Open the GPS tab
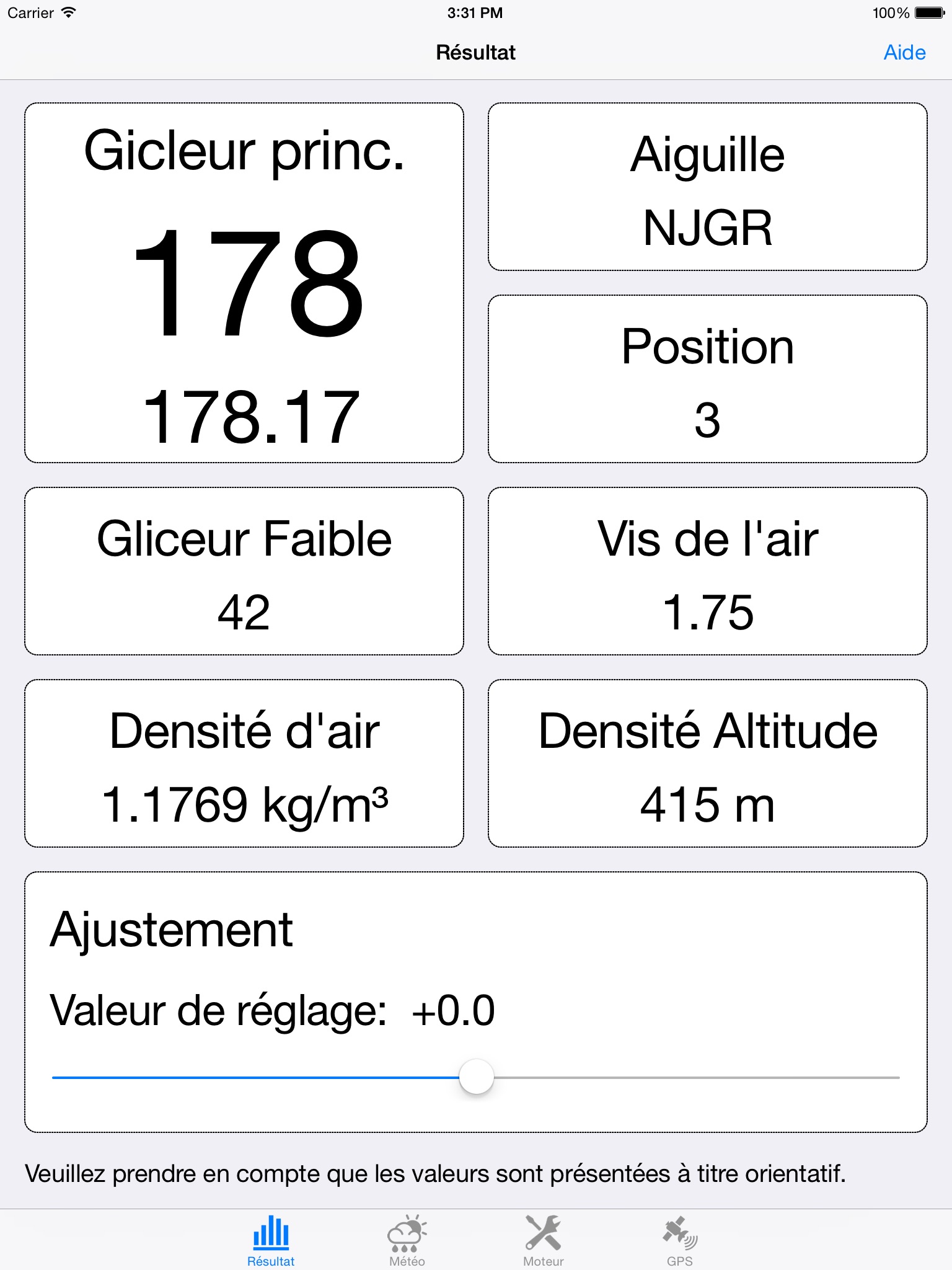 (x=680, y=1240)
